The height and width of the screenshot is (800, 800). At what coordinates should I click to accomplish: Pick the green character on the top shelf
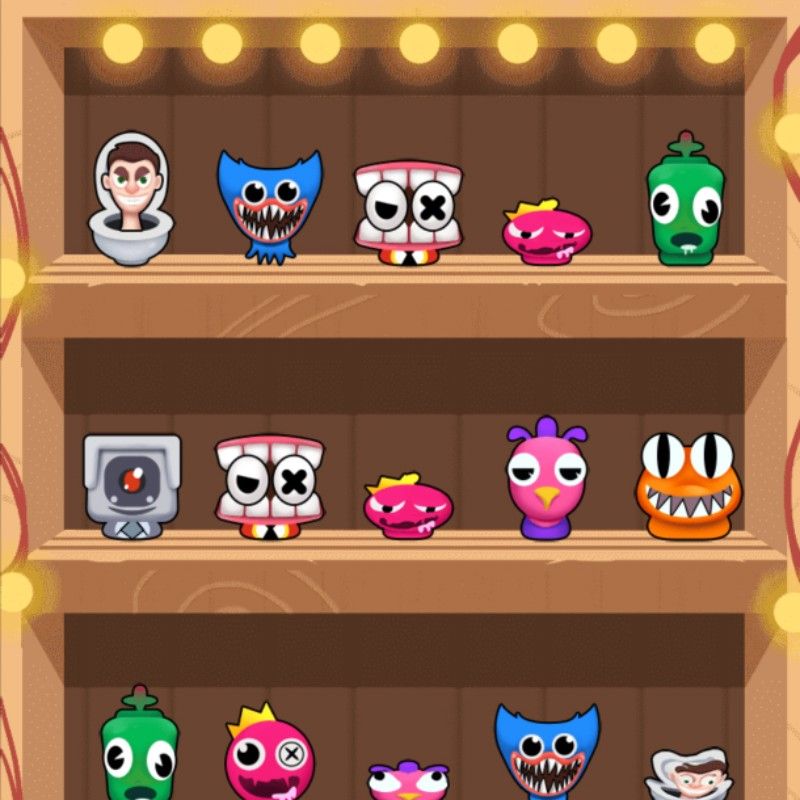point(685,204)
